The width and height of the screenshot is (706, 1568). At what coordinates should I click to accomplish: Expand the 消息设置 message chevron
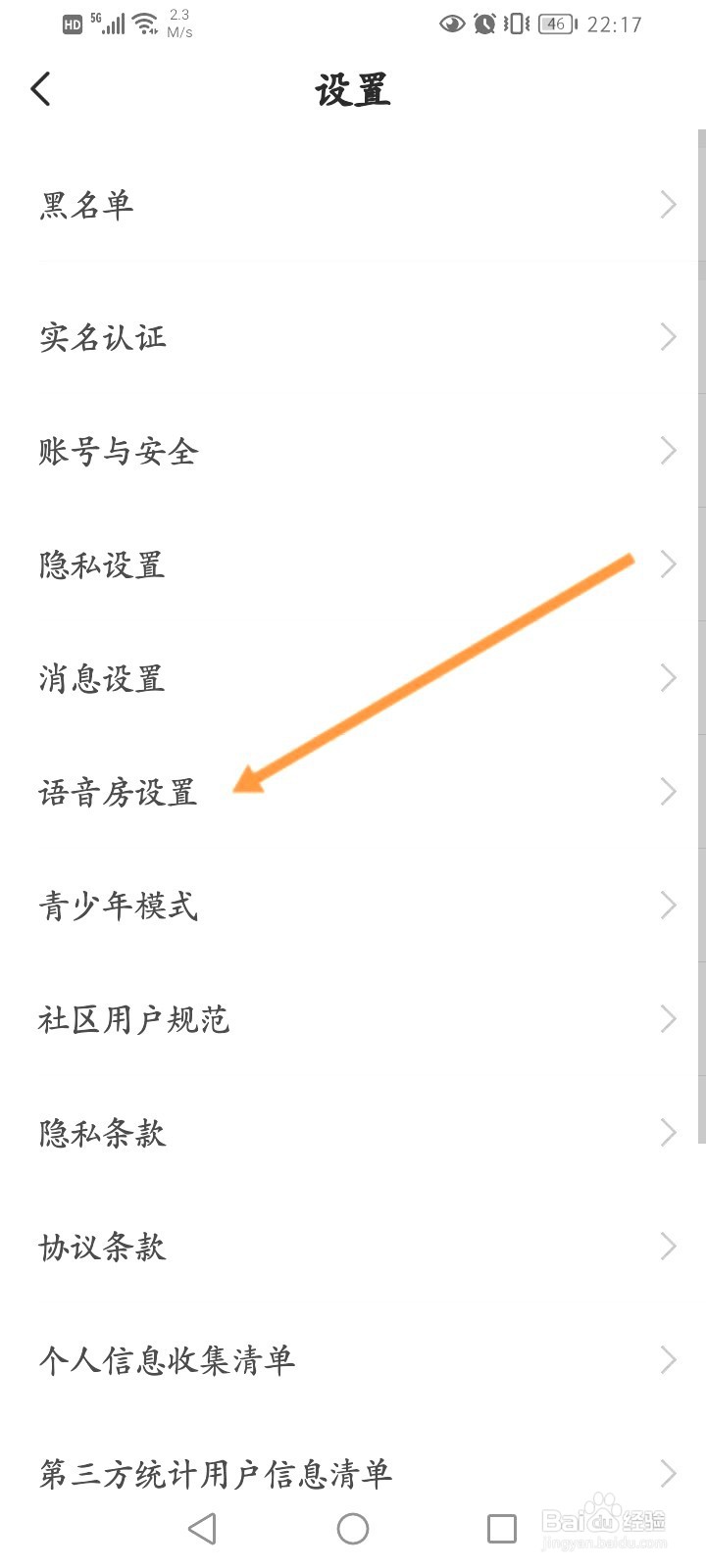pyautogui.click(x=669, y=677)
